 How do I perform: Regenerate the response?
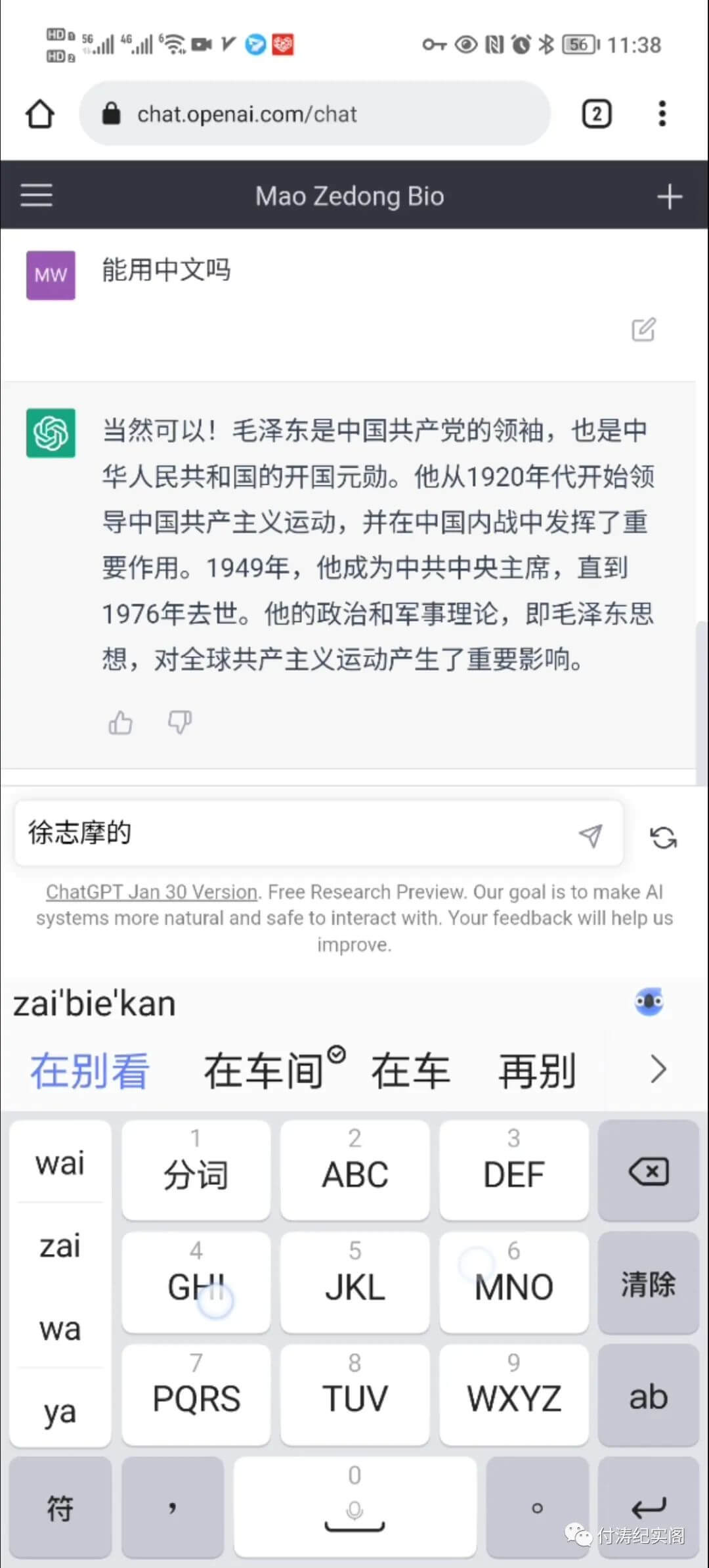663,838
